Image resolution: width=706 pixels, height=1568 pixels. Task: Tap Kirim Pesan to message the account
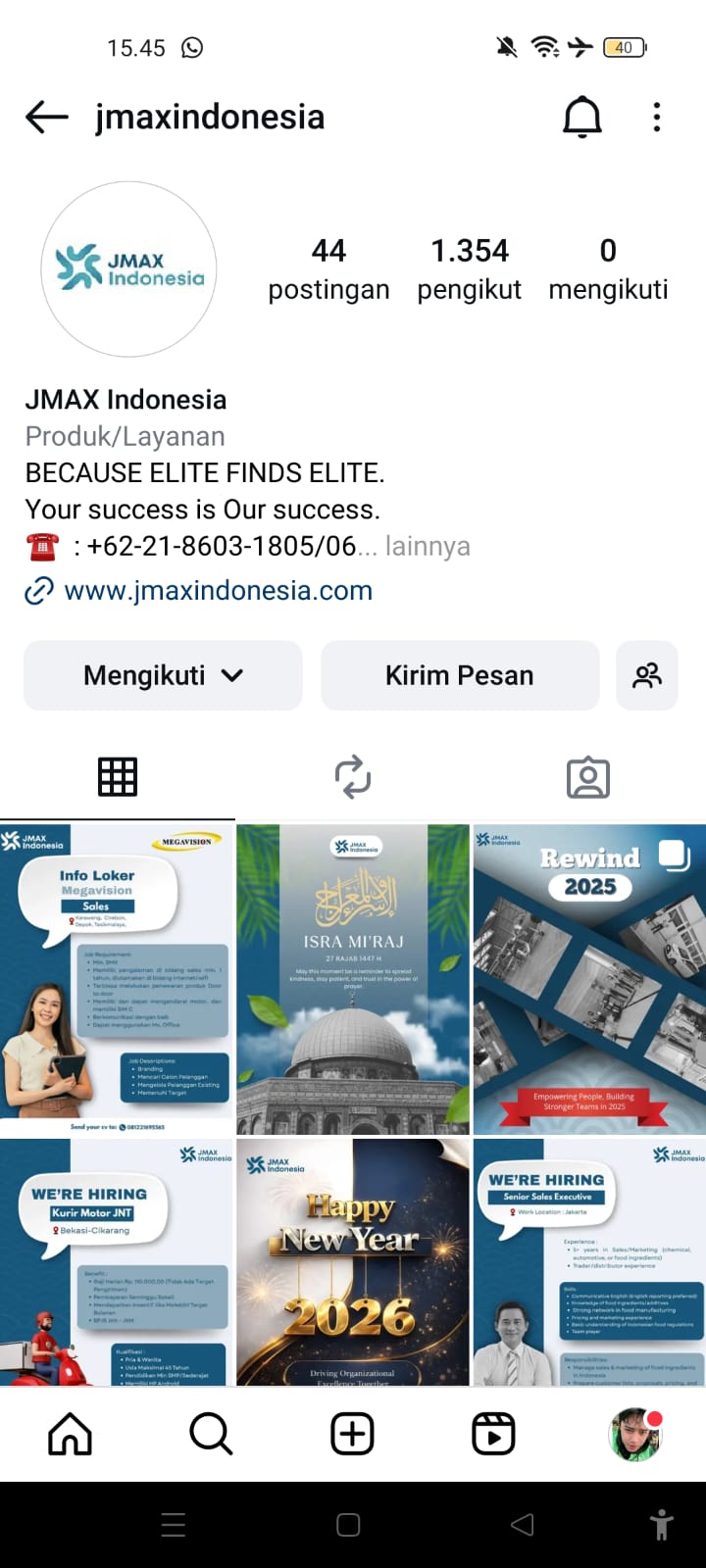tap(459, 675)
